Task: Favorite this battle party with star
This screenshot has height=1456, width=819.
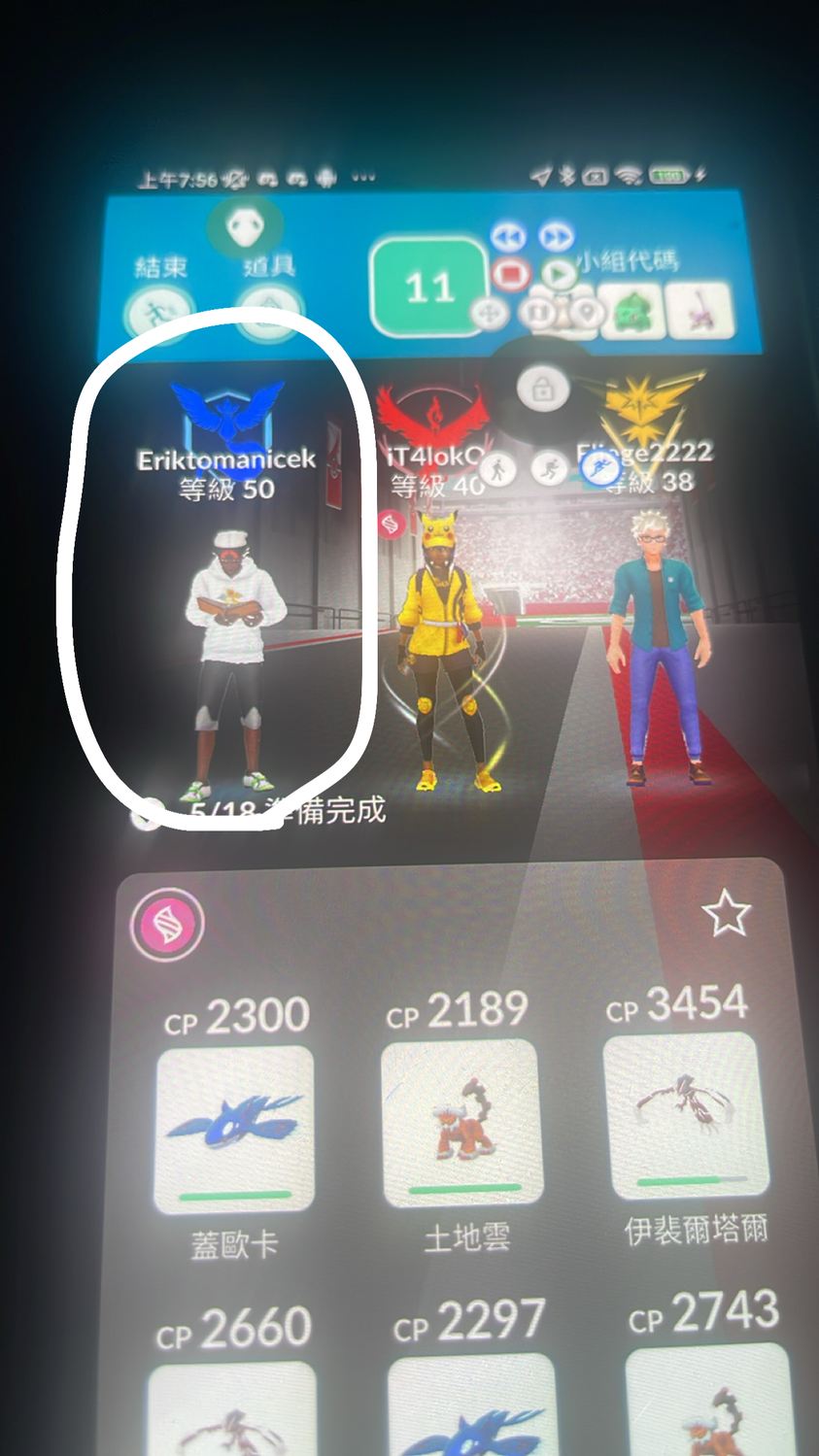Action: click(x=726, y=914)
